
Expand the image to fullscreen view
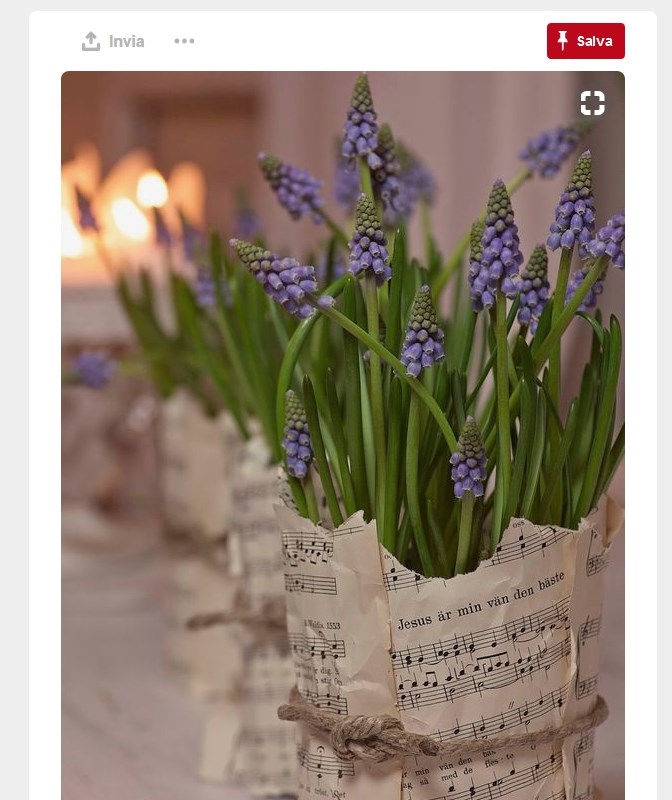click(x=592, y=103)
